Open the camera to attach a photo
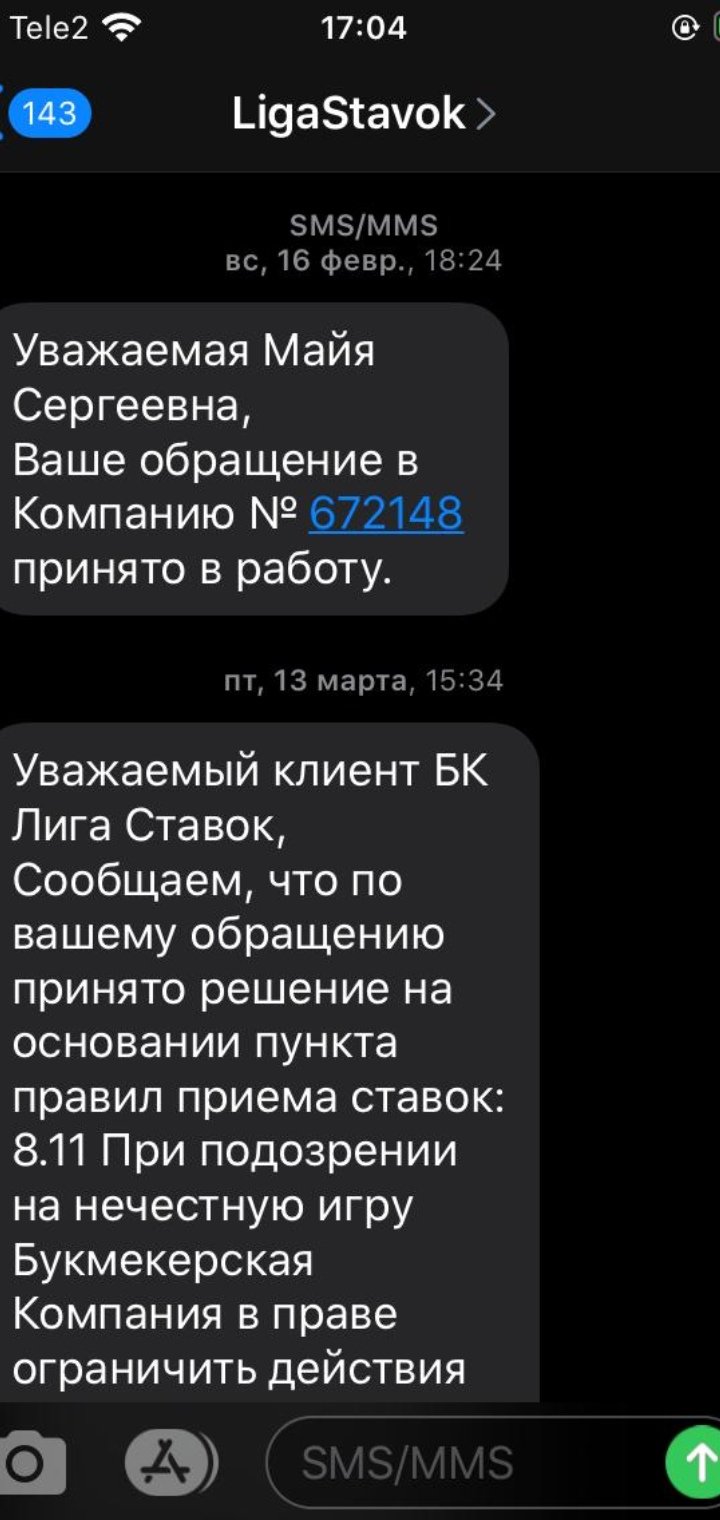Viewport: 720px width, 1520px height. coord(30,1465)
